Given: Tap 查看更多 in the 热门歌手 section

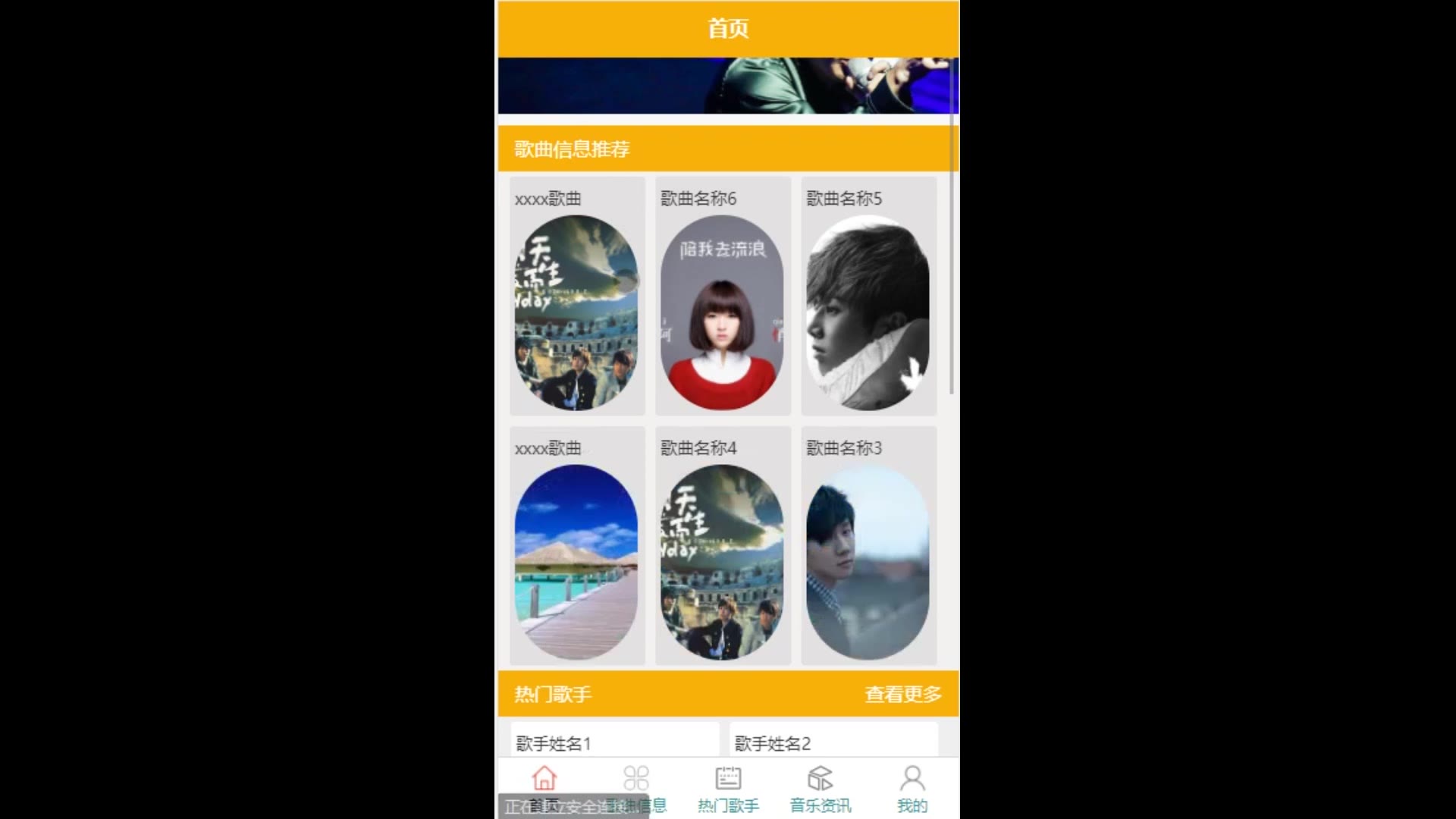Looking at the screenshot, I should pos(902,694).
